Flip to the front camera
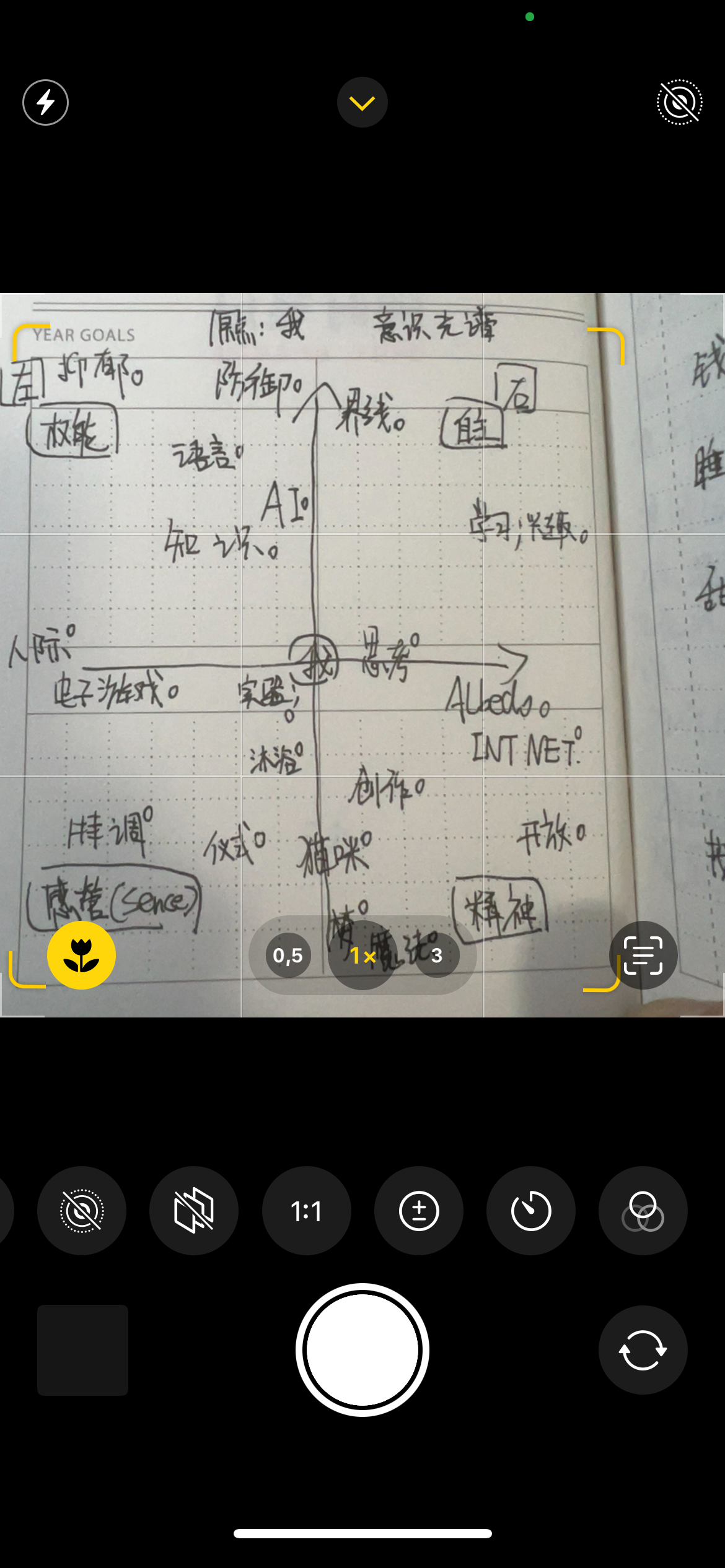The image size is (725, 1568). point(643,1350)
